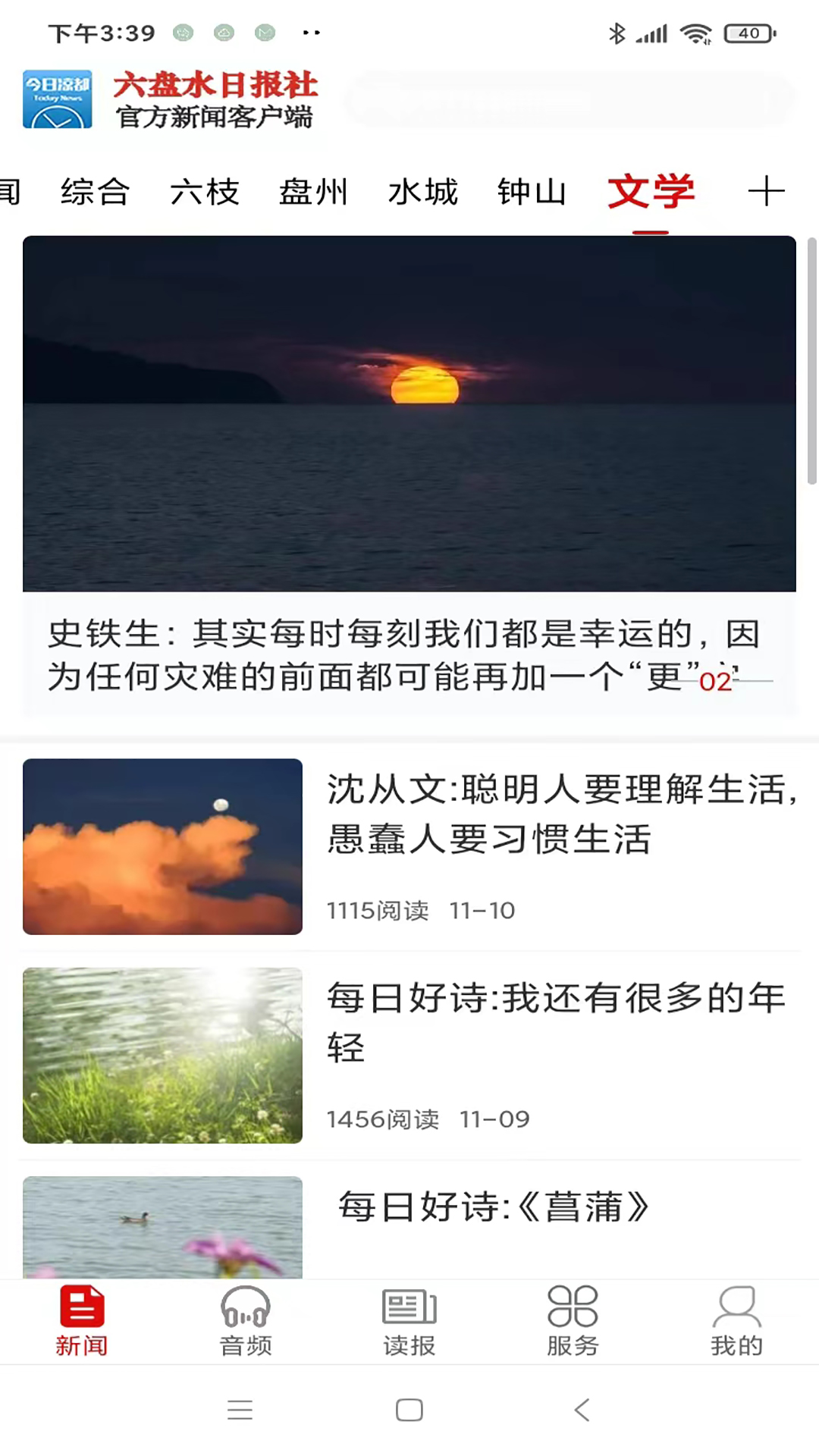This screenshot has width=819, height=1456.
Task: Go to the 服务 section
Action: [573, 1321]
